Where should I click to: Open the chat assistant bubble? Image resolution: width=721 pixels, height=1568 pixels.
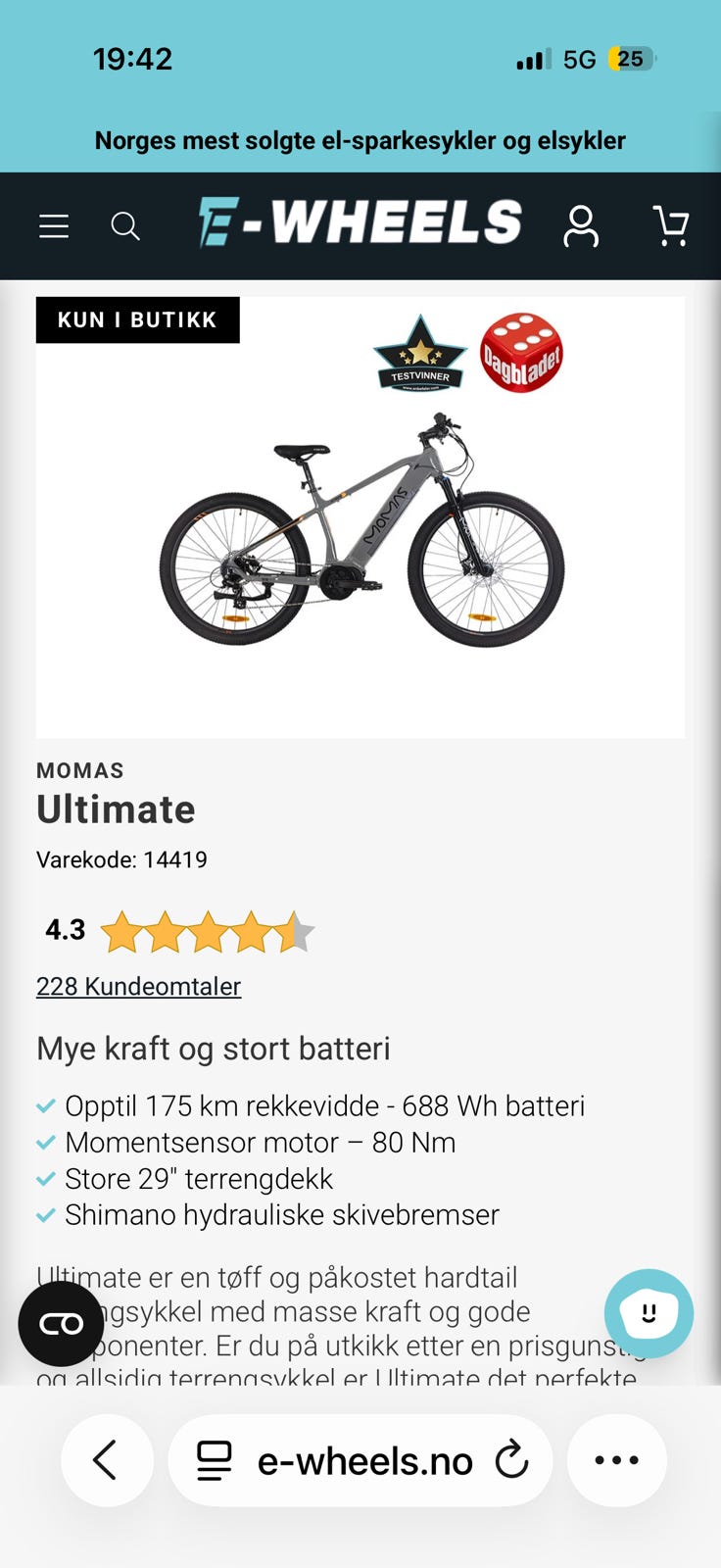click(x=649, y=1314)
